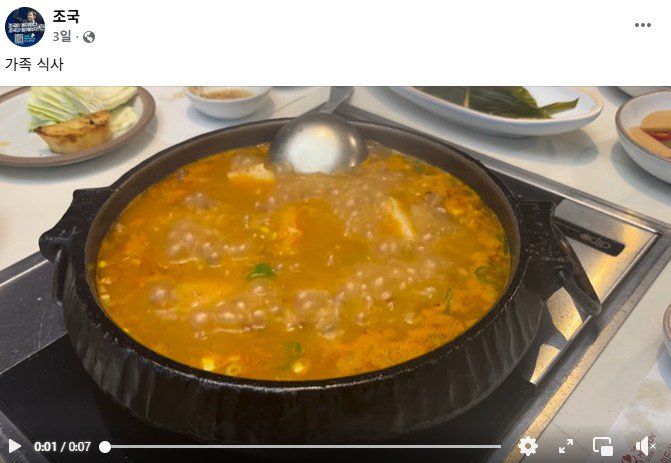The image size is (671, 463).
Task: Open the post's three-dot options menu
Action: point(643,25)
